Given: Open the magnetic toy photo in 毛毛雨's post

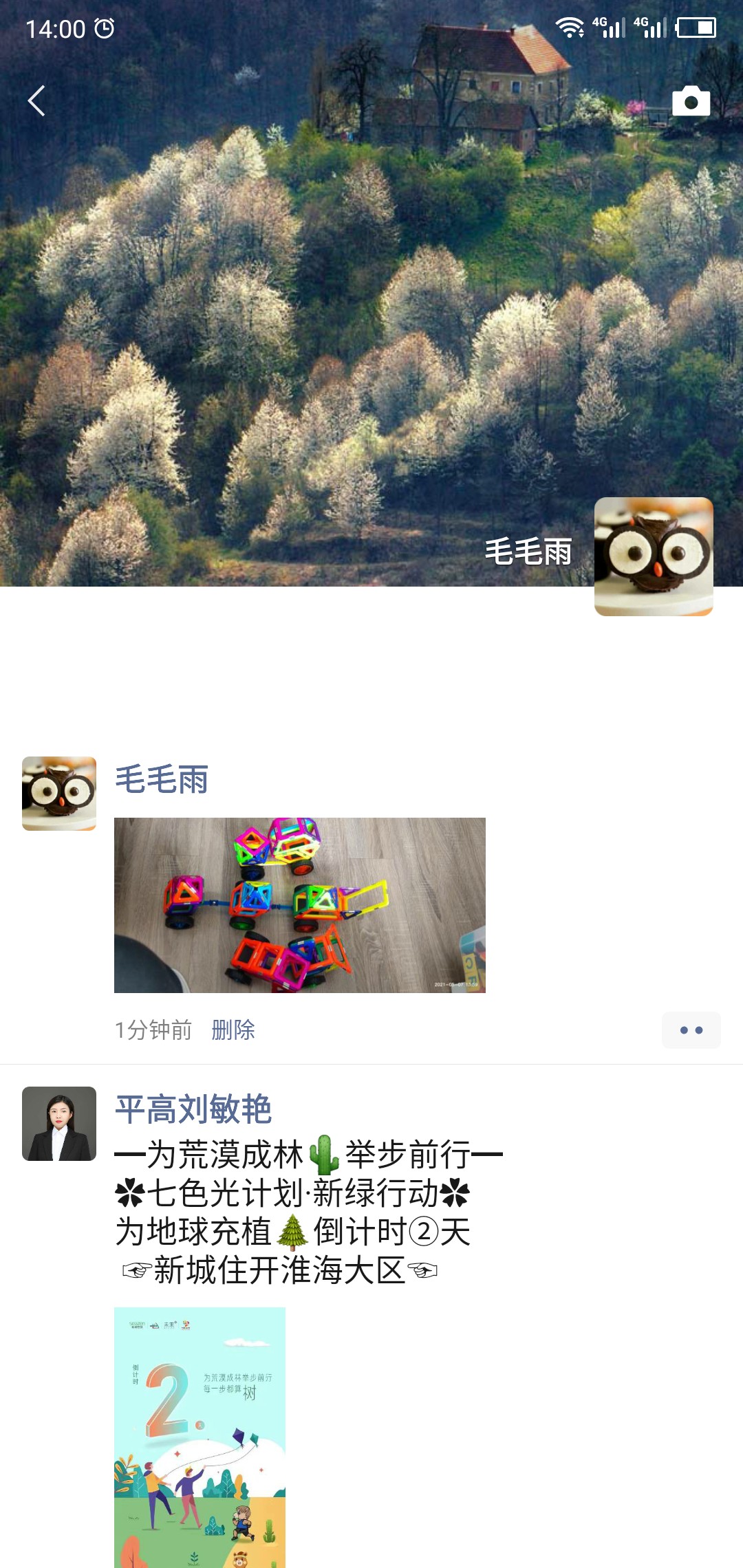Looking at the screenshot, I should coord(299,904).
